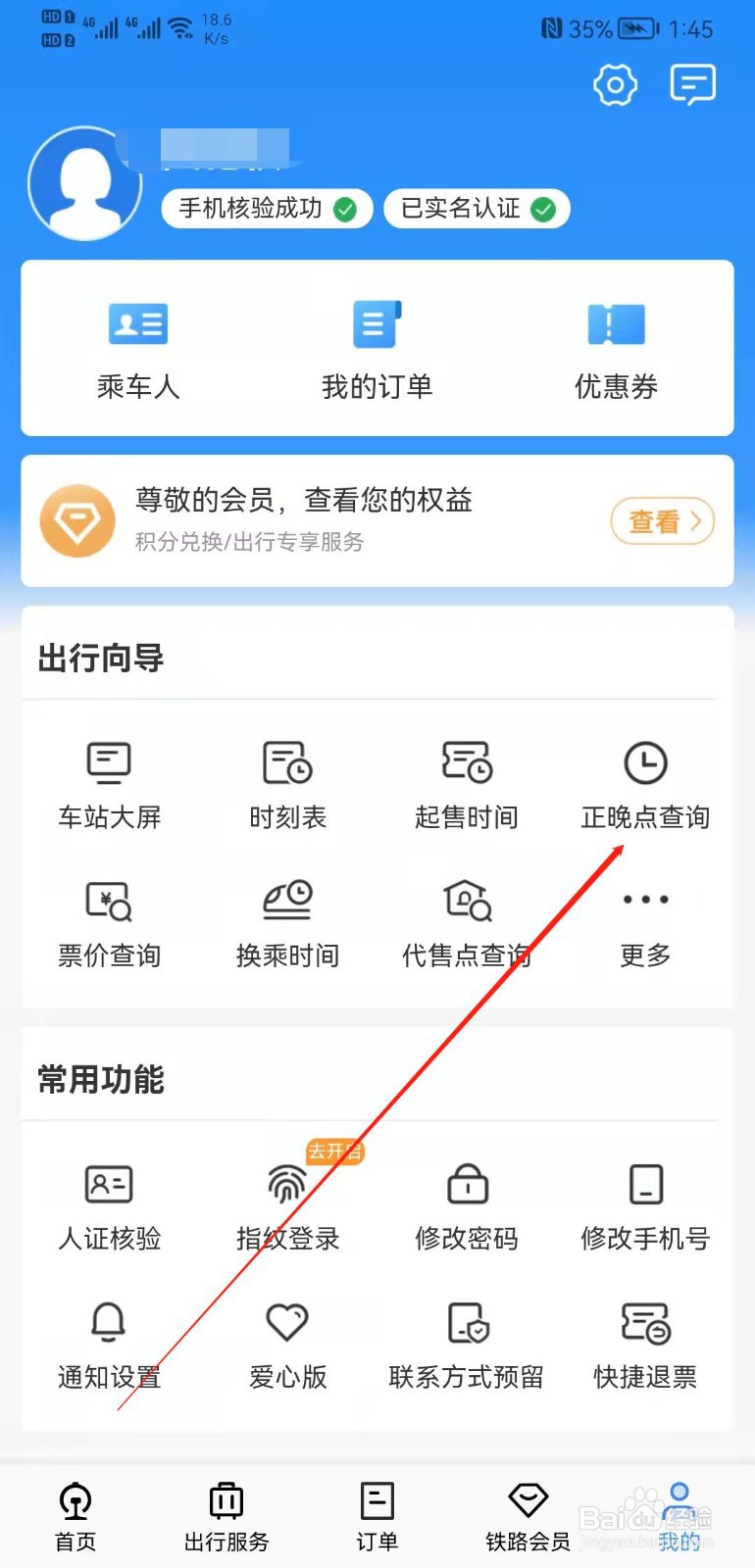Select 时刻表 timetable icon
This screenshot has width=755, height=1568.
pos(286,784)
